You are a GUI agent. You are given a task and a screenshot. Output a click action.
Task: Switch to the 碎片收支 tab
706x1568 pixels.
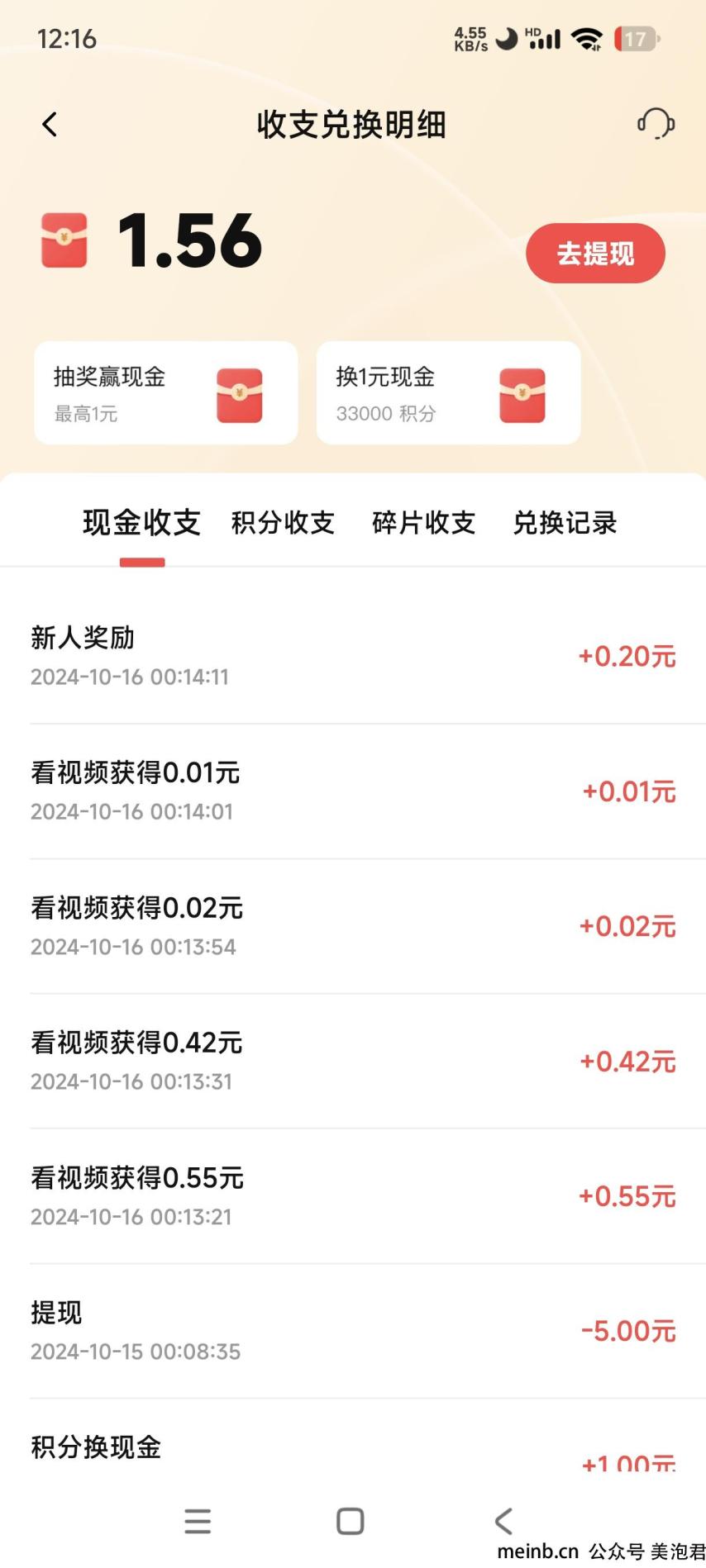424,523
